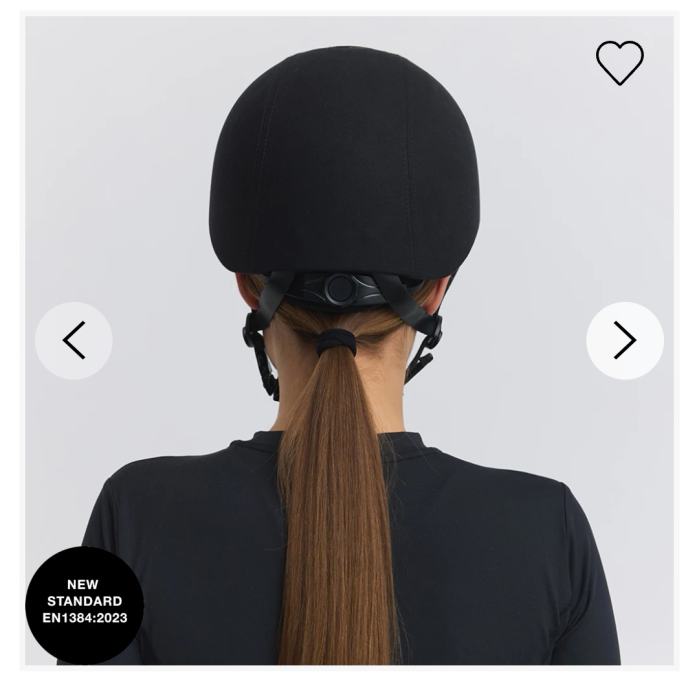This screenshot has width=699, height=690.
Task: Add this helmet to your wishlist
Action: [619, 62]
